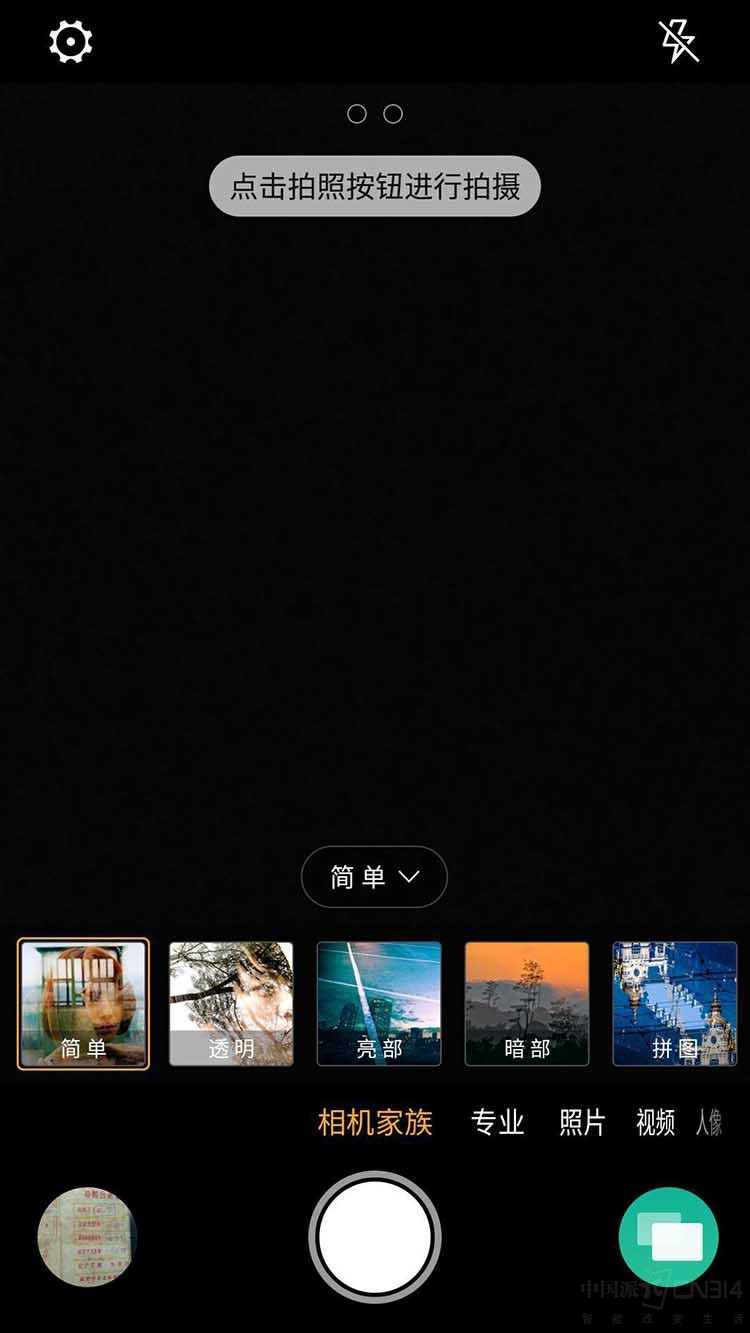
Task: Toggle the flash icon
Action: (679, 42)
